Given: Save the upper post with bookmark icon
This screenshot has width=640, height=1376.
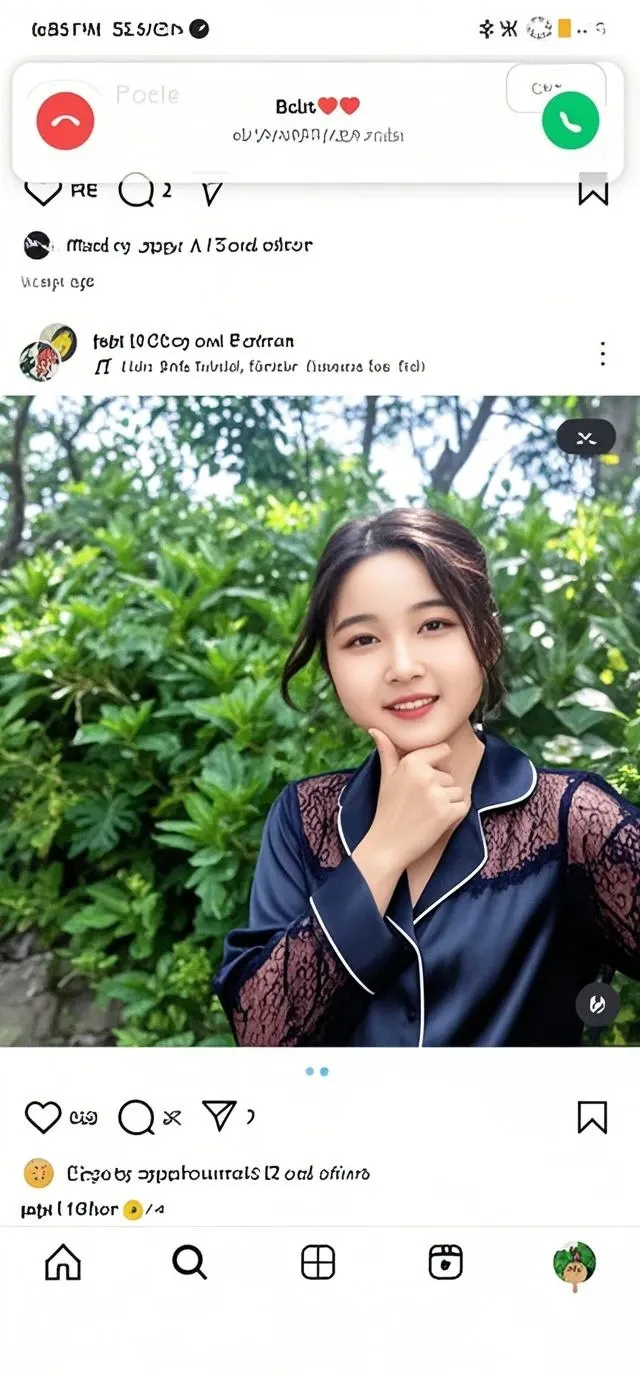Looking at the screenshot, I should [x=593, y=188].
